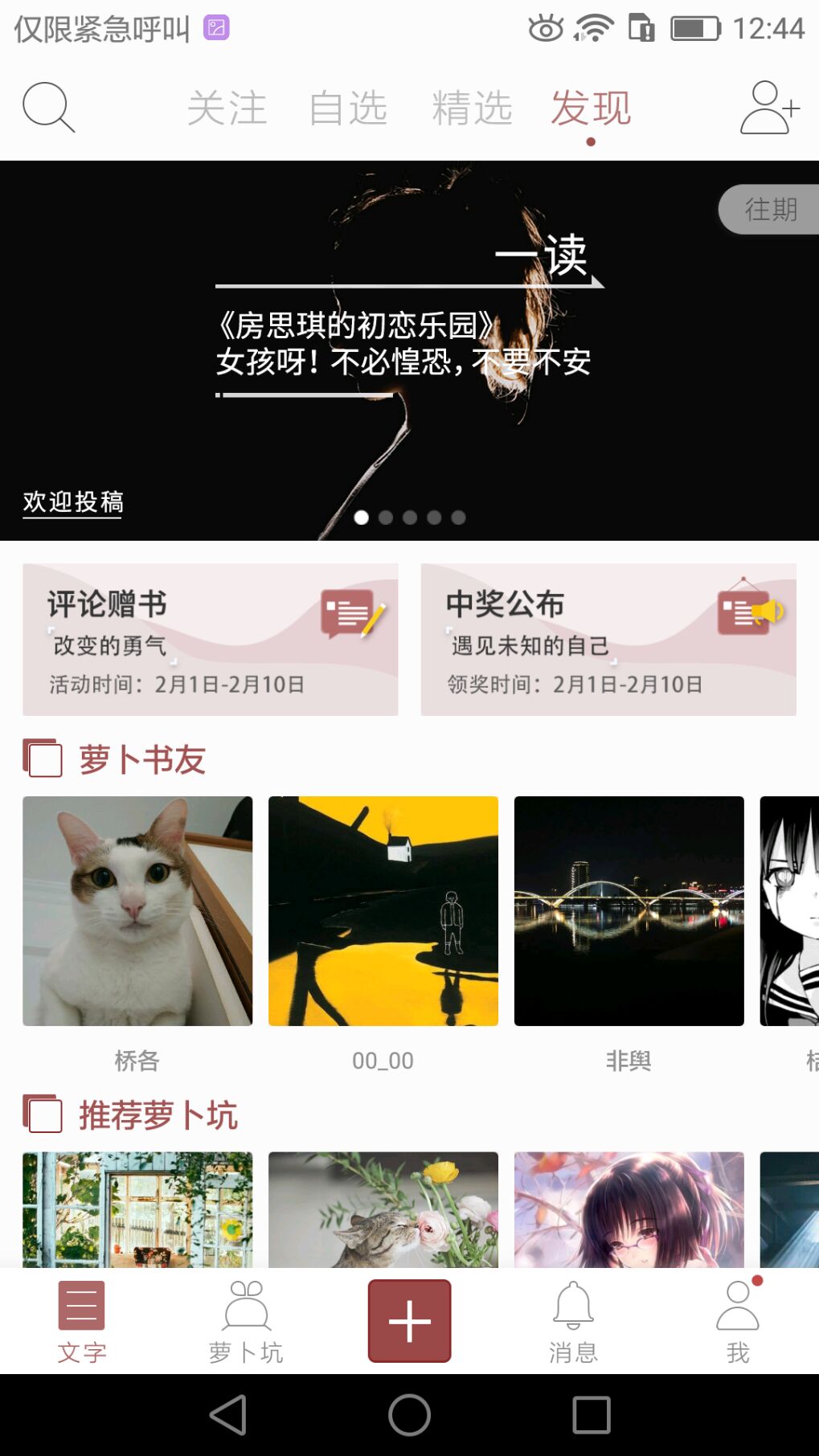
Task: Create a new post with plus button
Action: pyautogui.click(x=409, y=1321)
